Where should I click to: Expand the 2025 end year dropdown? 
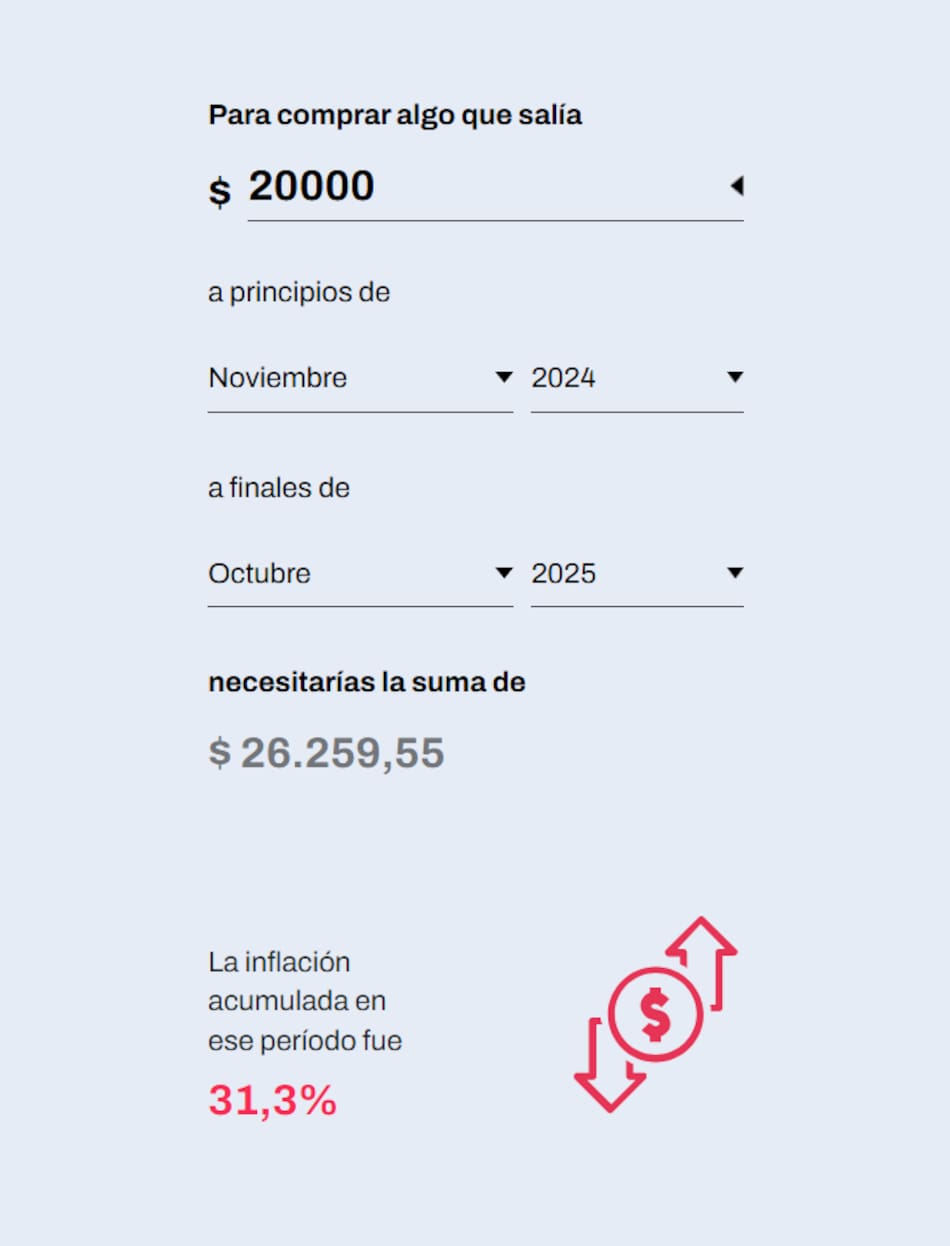(637, 574)
